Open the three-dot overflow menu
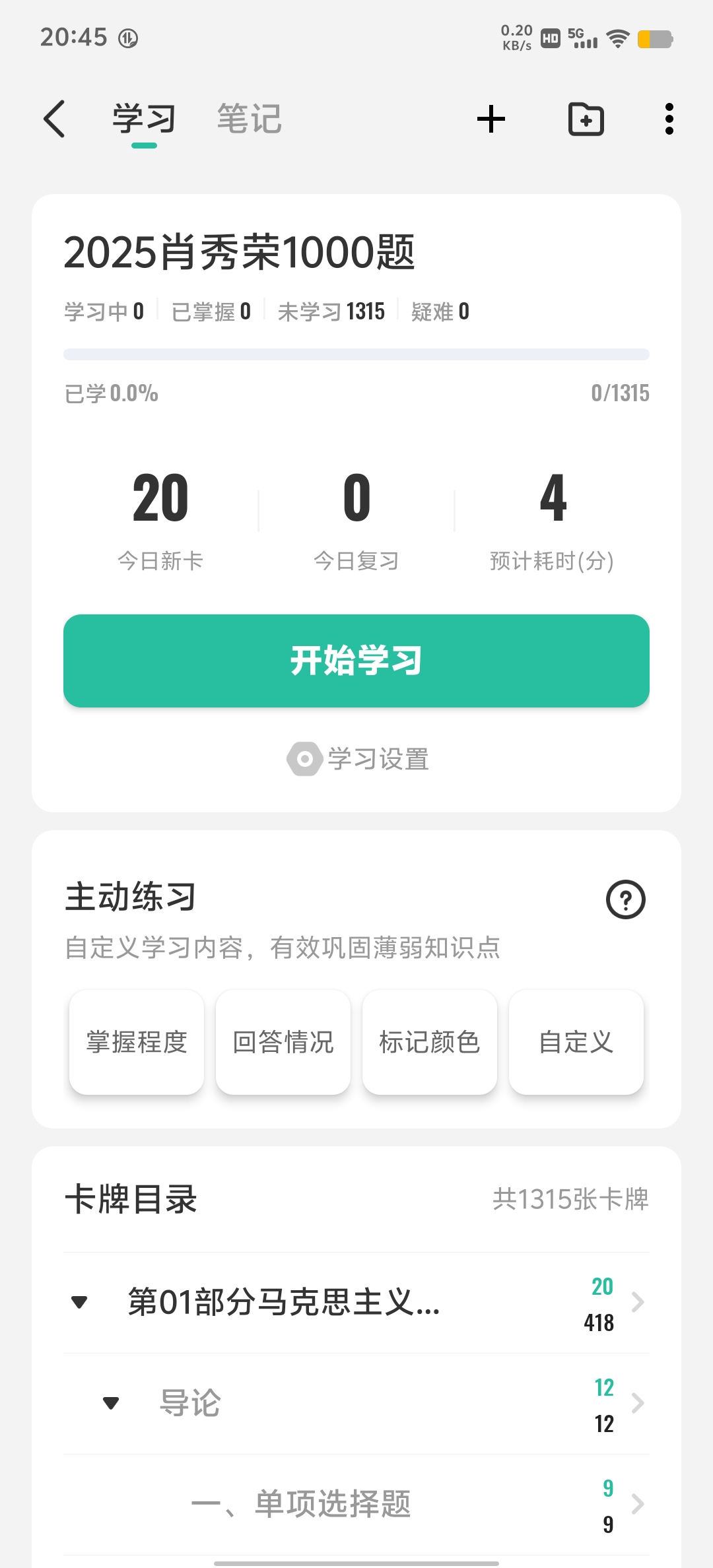Image resolution: width=713 pixels, height=1568 pixels. point(669,119)
